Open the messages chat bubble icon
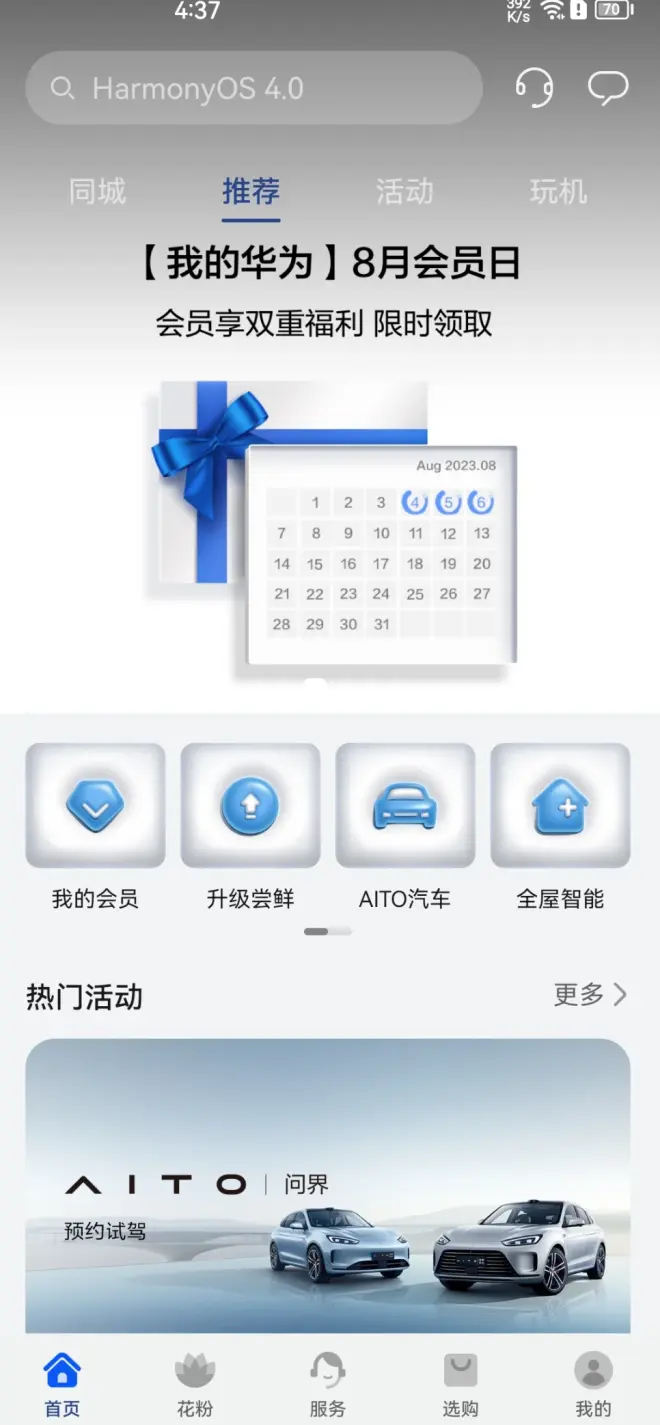The height and width of the screenshot is (1425, 660). [x=607, y=88]
